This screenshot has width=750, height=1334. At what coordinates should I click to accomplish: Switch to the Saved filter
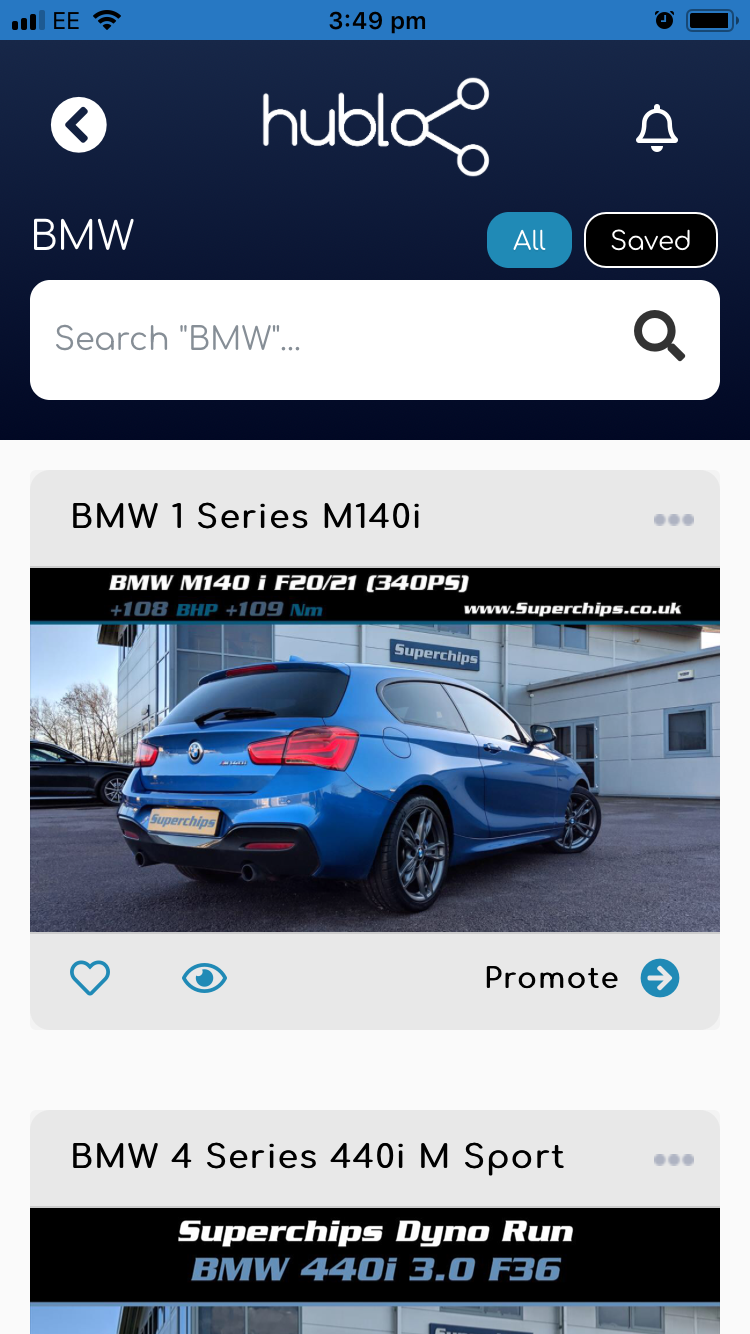(650, 240)
